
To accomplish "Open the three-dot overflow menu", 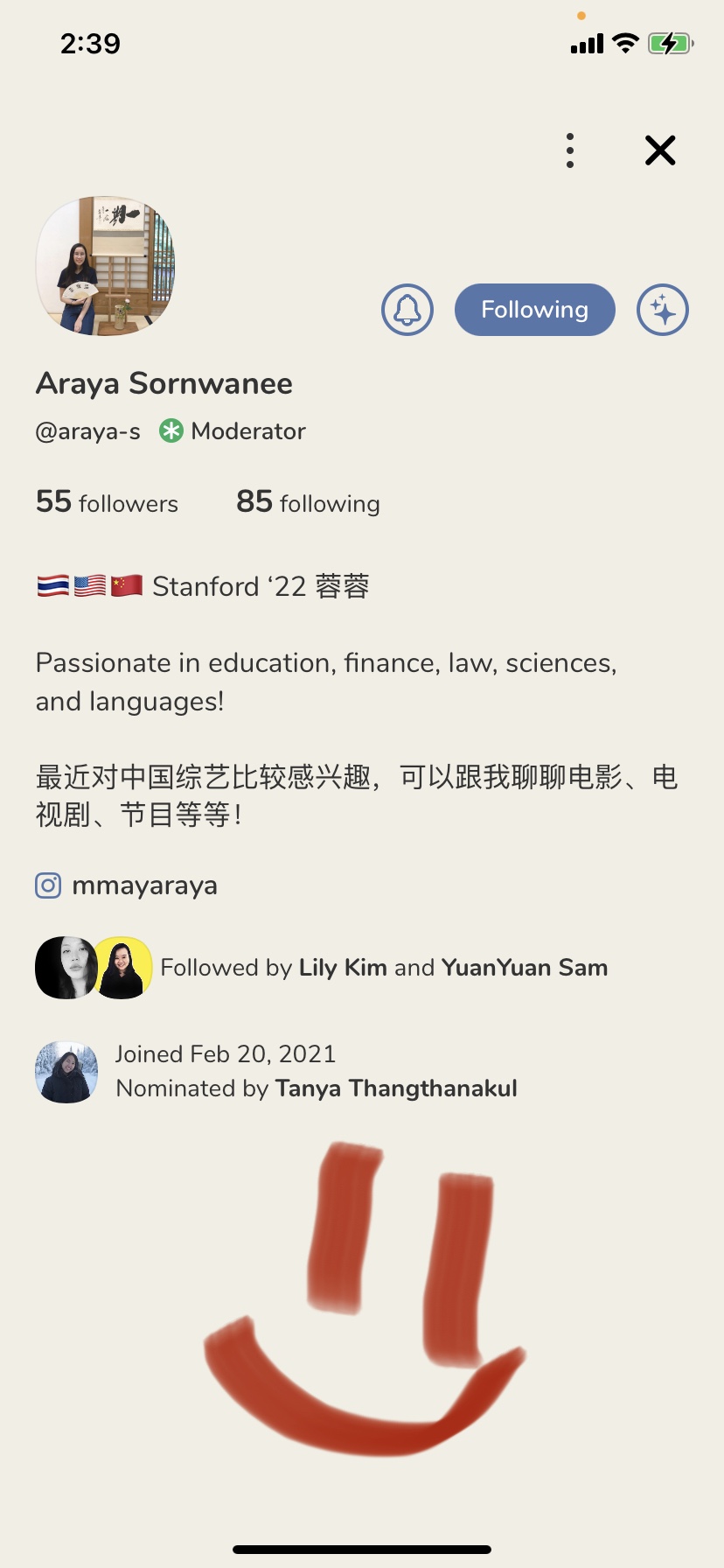I will (570, 150).
